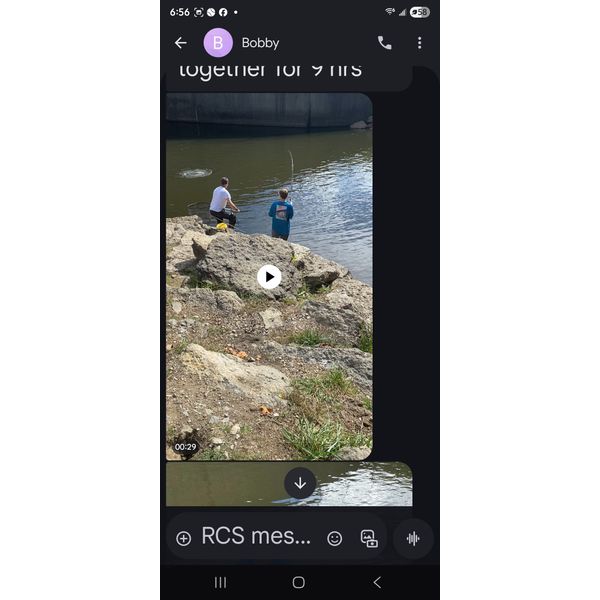Open the emoji picker

[334, 538]
